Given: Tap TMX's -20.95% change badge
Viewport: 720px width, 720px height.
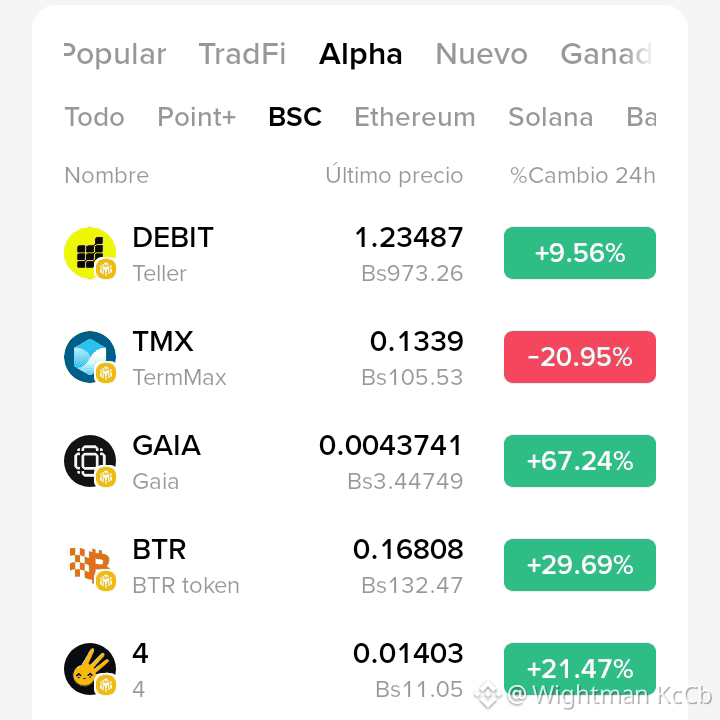Looking at the screenshot, I should point(580,357).
